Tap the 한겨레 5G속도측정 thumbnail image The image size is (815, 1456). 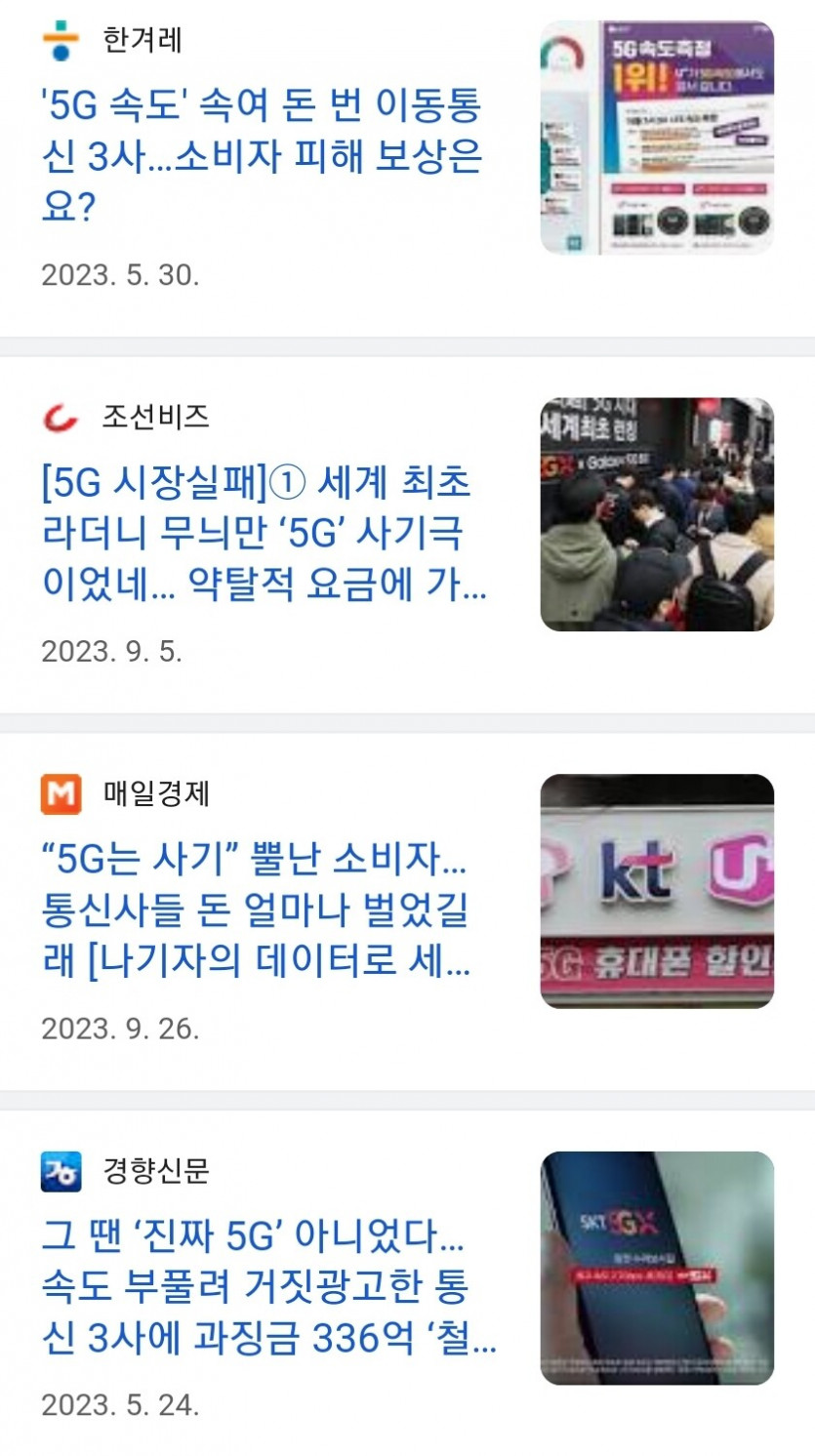657,138
